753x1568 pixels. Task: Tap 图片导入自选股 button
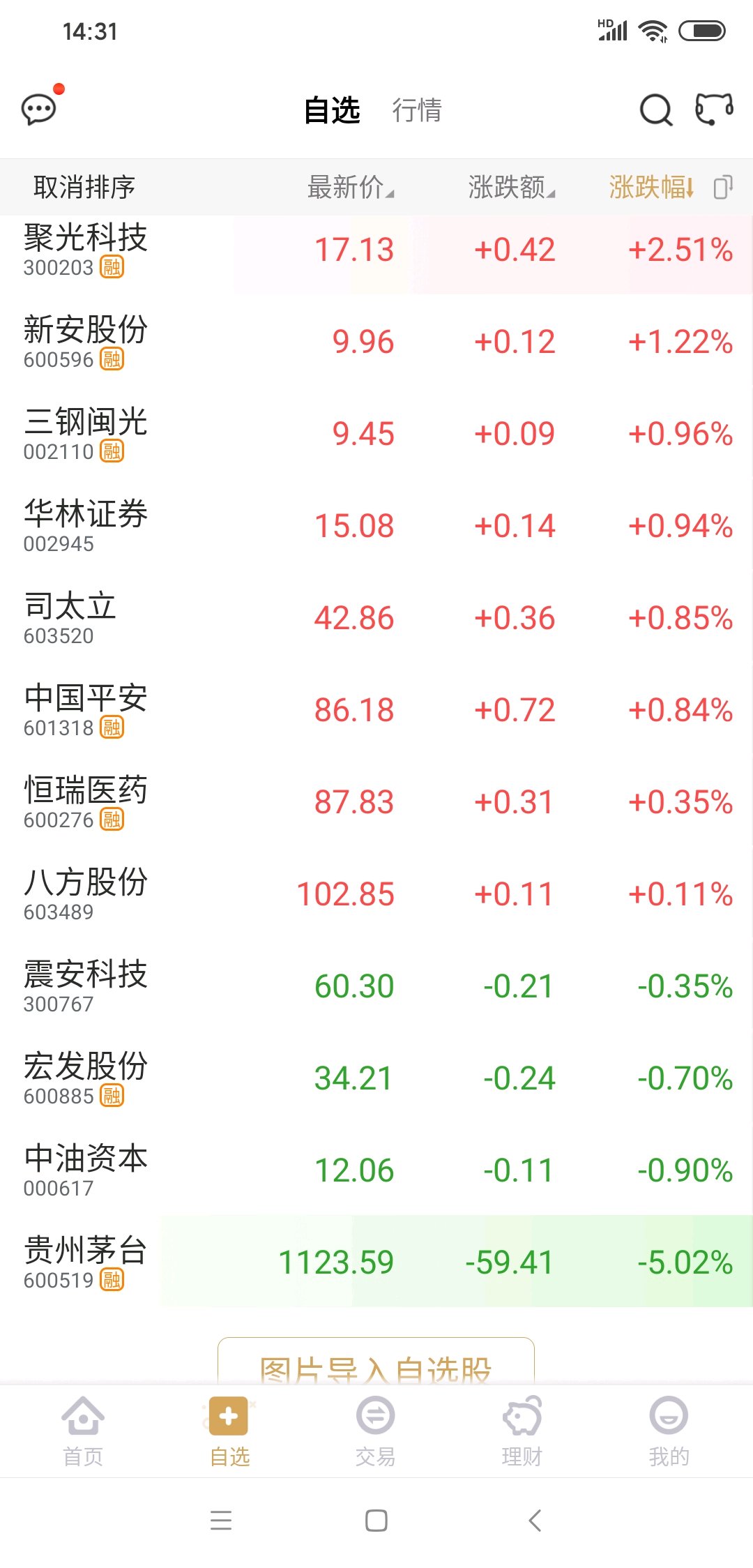[376, 1362]
